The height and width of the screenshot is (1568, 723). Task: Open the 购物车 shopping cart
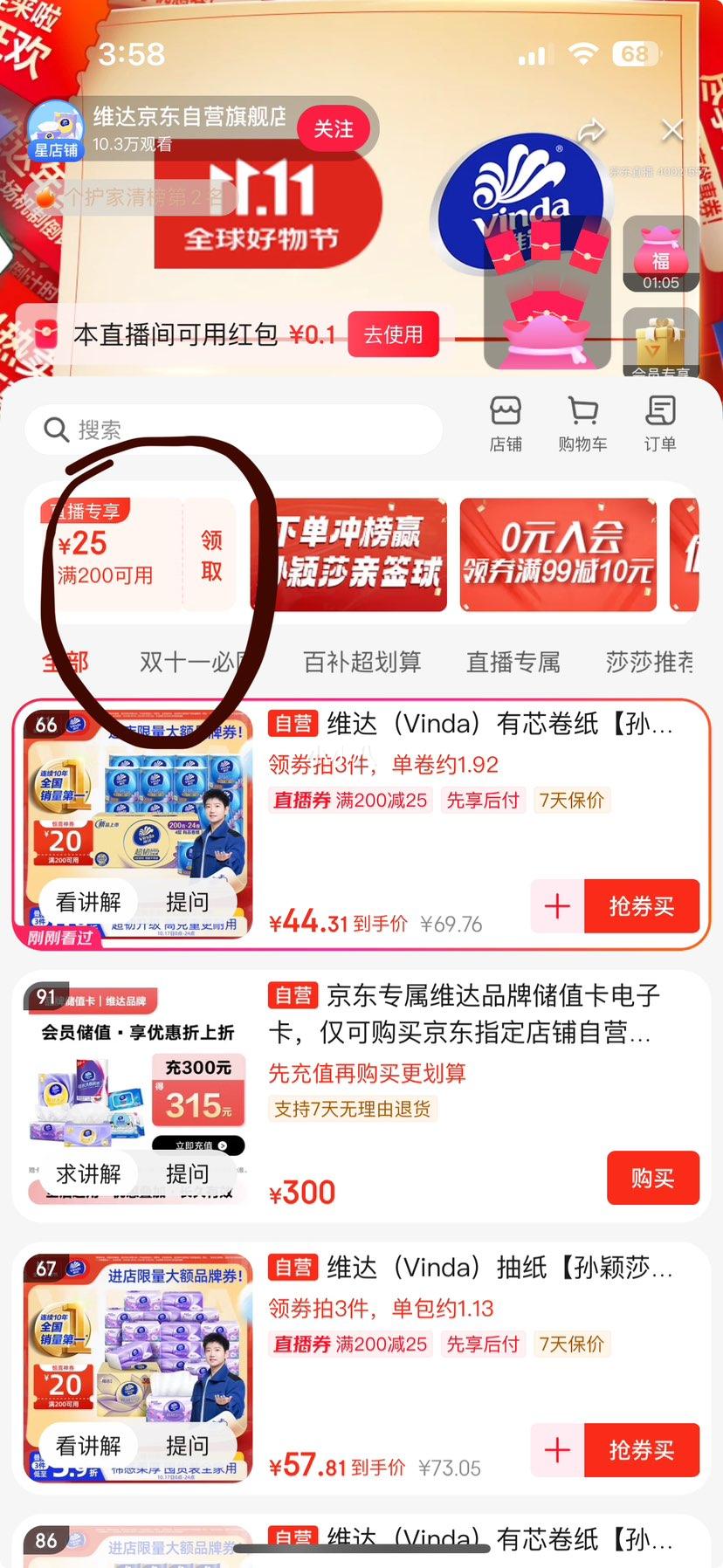click(x=582, y=423)
